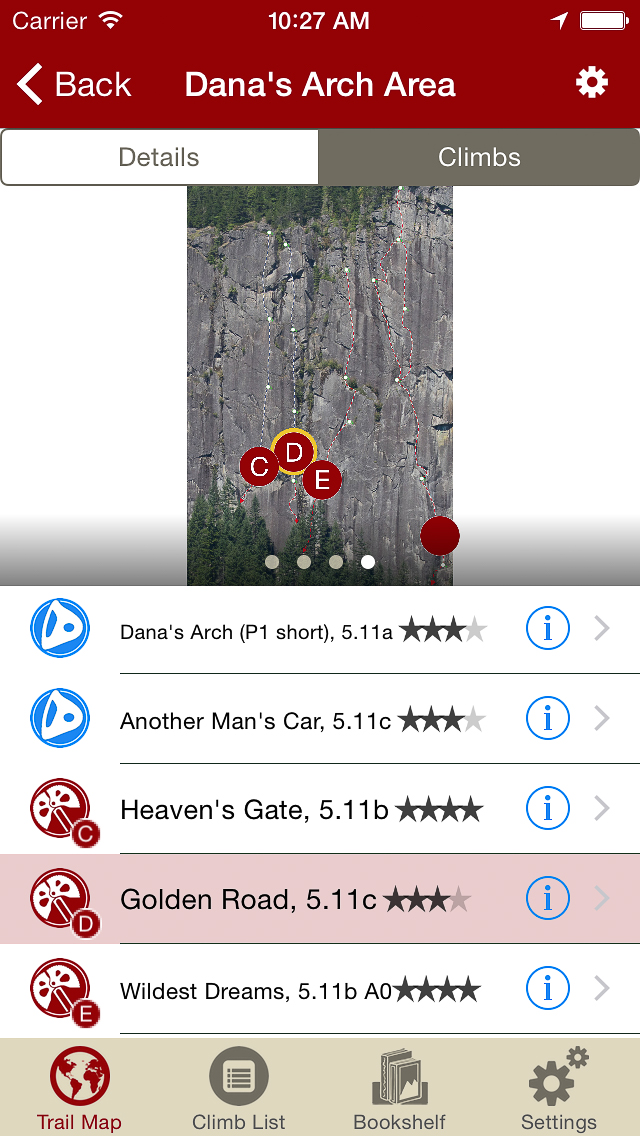The width and height of the screenshot is (640, 1136).
Task: Tap route marker E on the cliff photo
Action: tap(322, 480)
